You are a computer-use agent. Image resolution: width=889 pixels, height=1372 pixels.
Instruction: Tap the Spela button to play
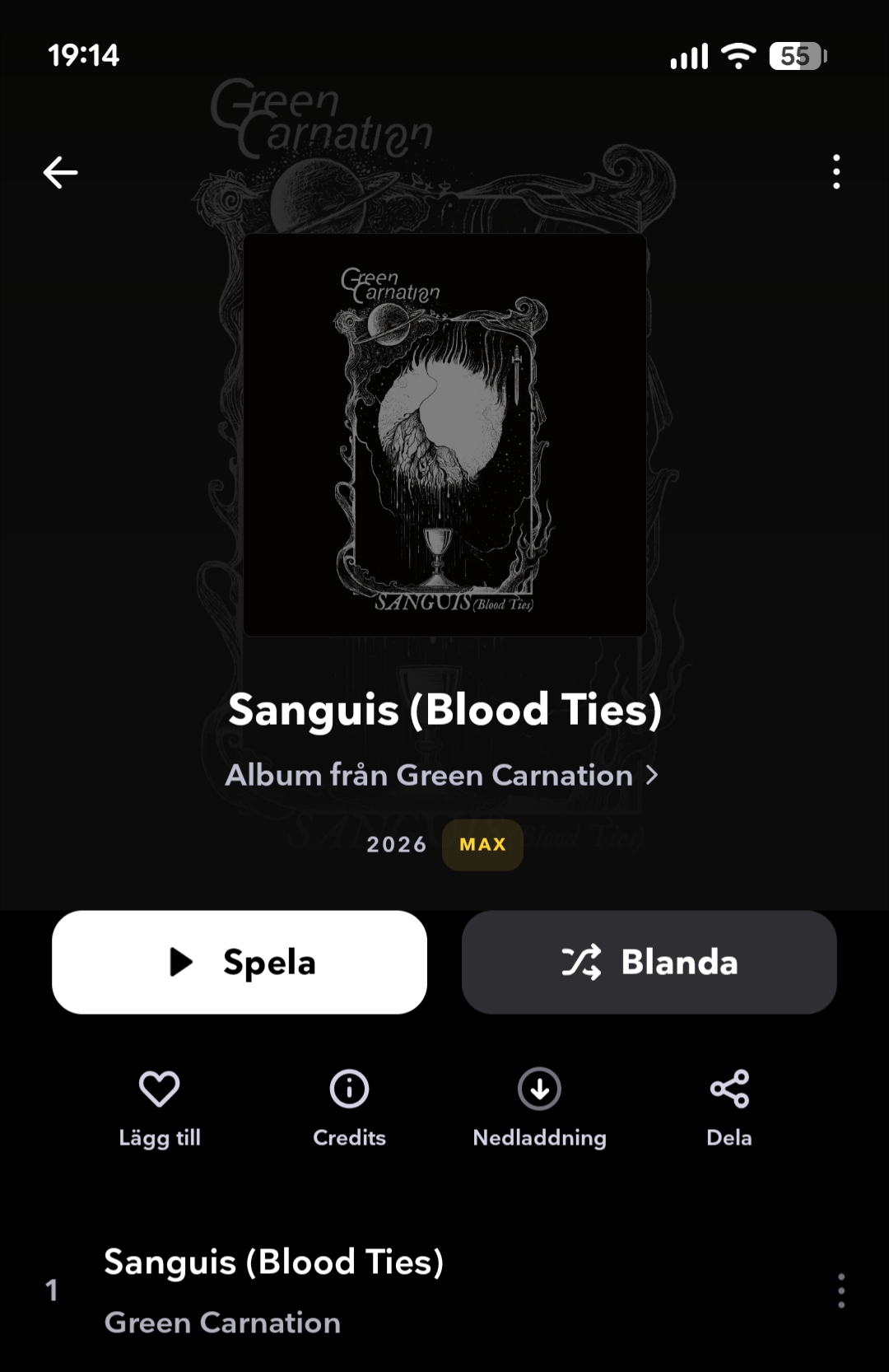[x=240, y=962]
